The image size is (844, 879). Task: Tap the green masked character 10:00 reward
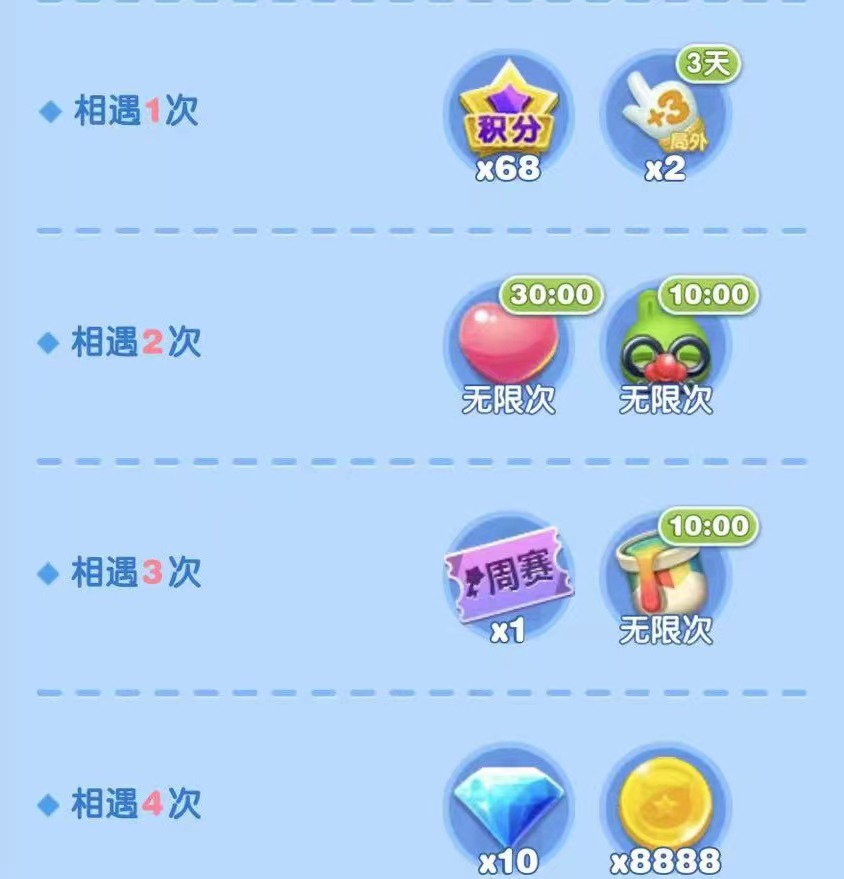click(x=665, y=345)
